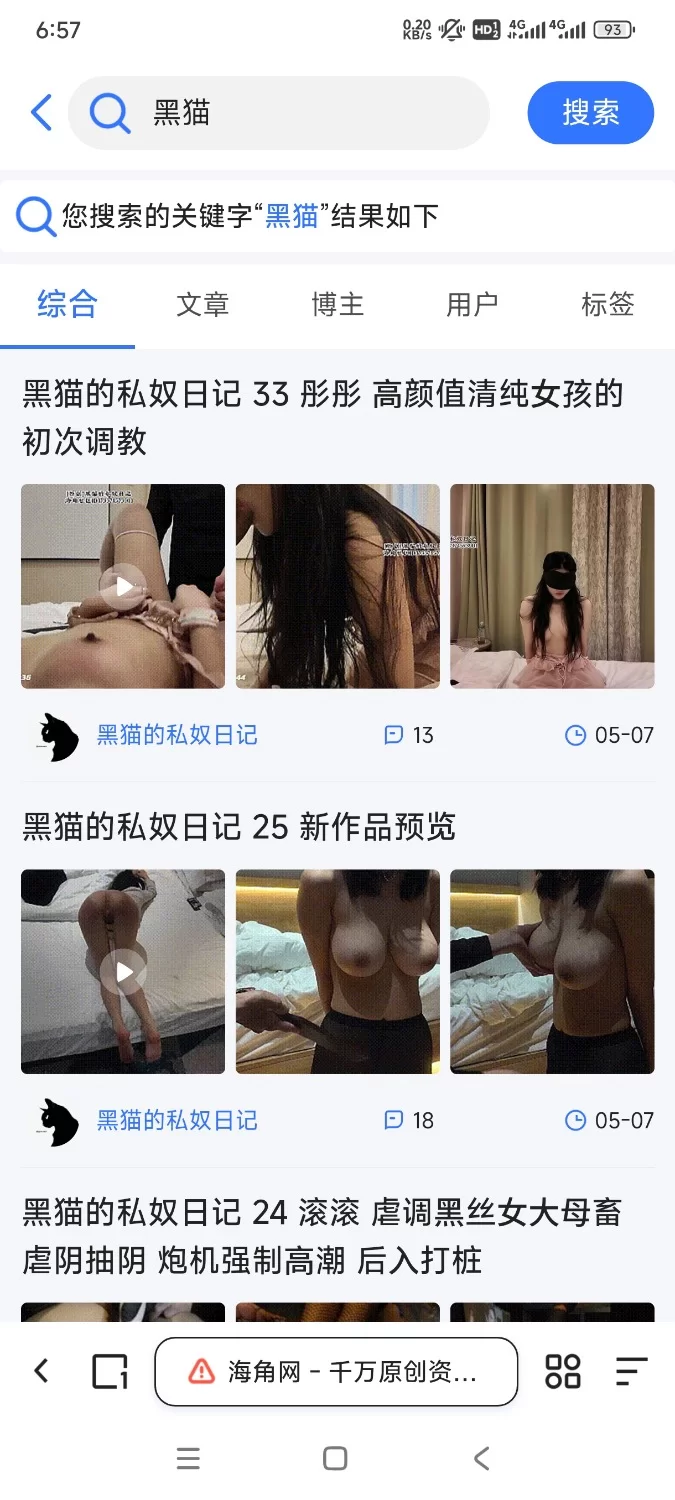Open the browser grid tools menu
This screenshot has width=675, height=1500.
tap(562, 1371)
